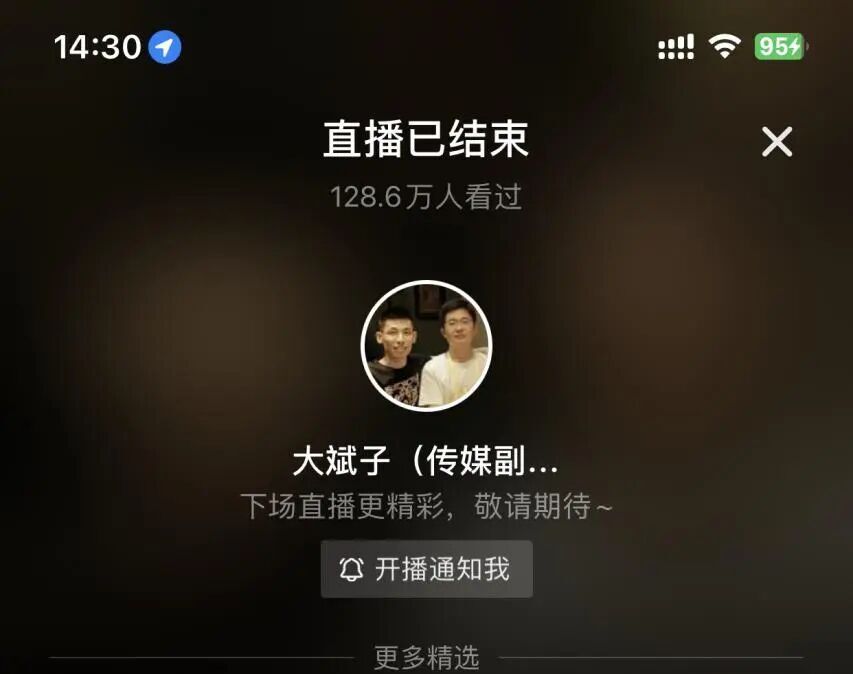Screen dimensions: 853x674
Task: Tap the 开播通知我 notify button
Action: 427,569
